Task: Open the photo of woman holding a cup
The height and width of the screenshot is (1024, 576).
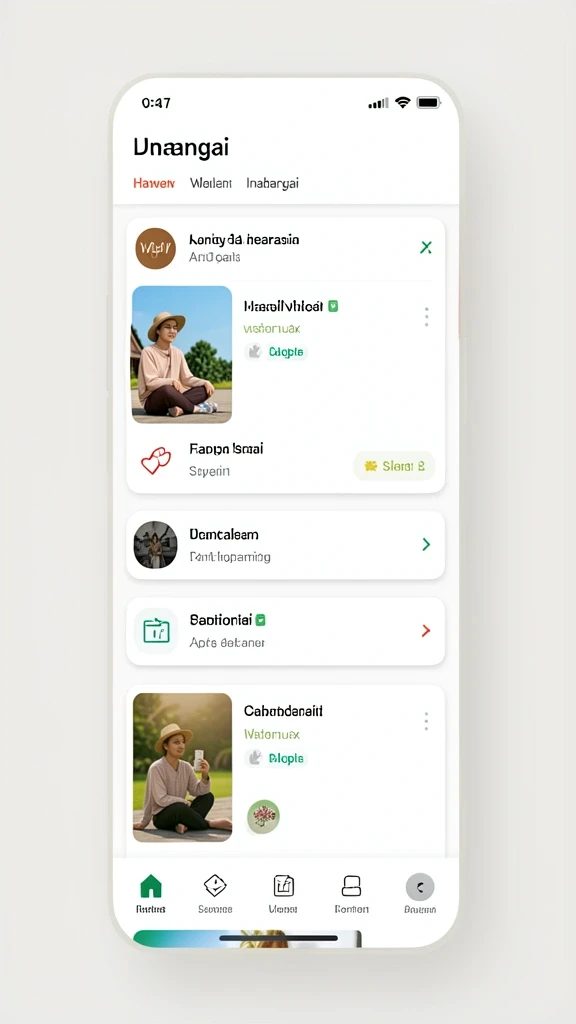Action: pos(182,767)
